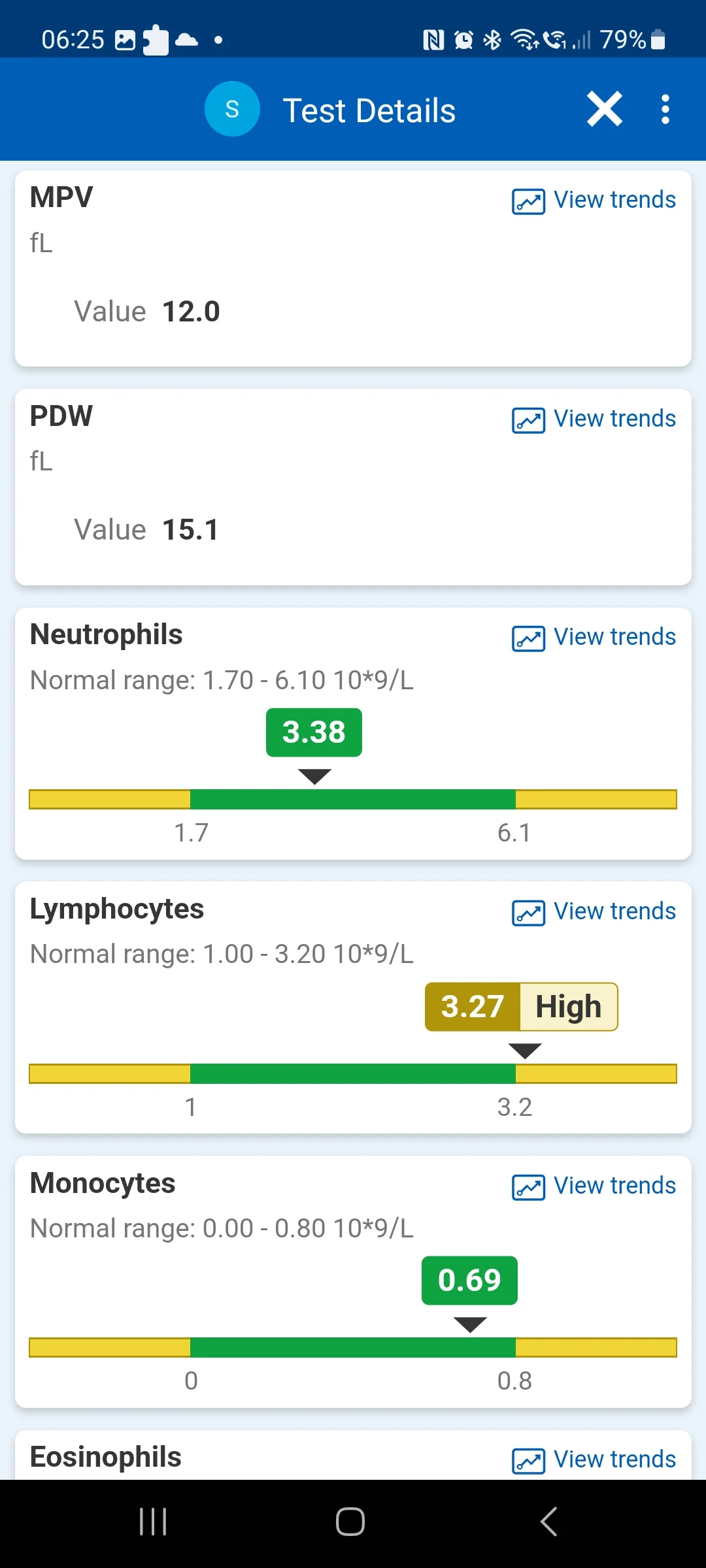
Task: Open the three-dot overflow menu
Action: tap(665, 109)
